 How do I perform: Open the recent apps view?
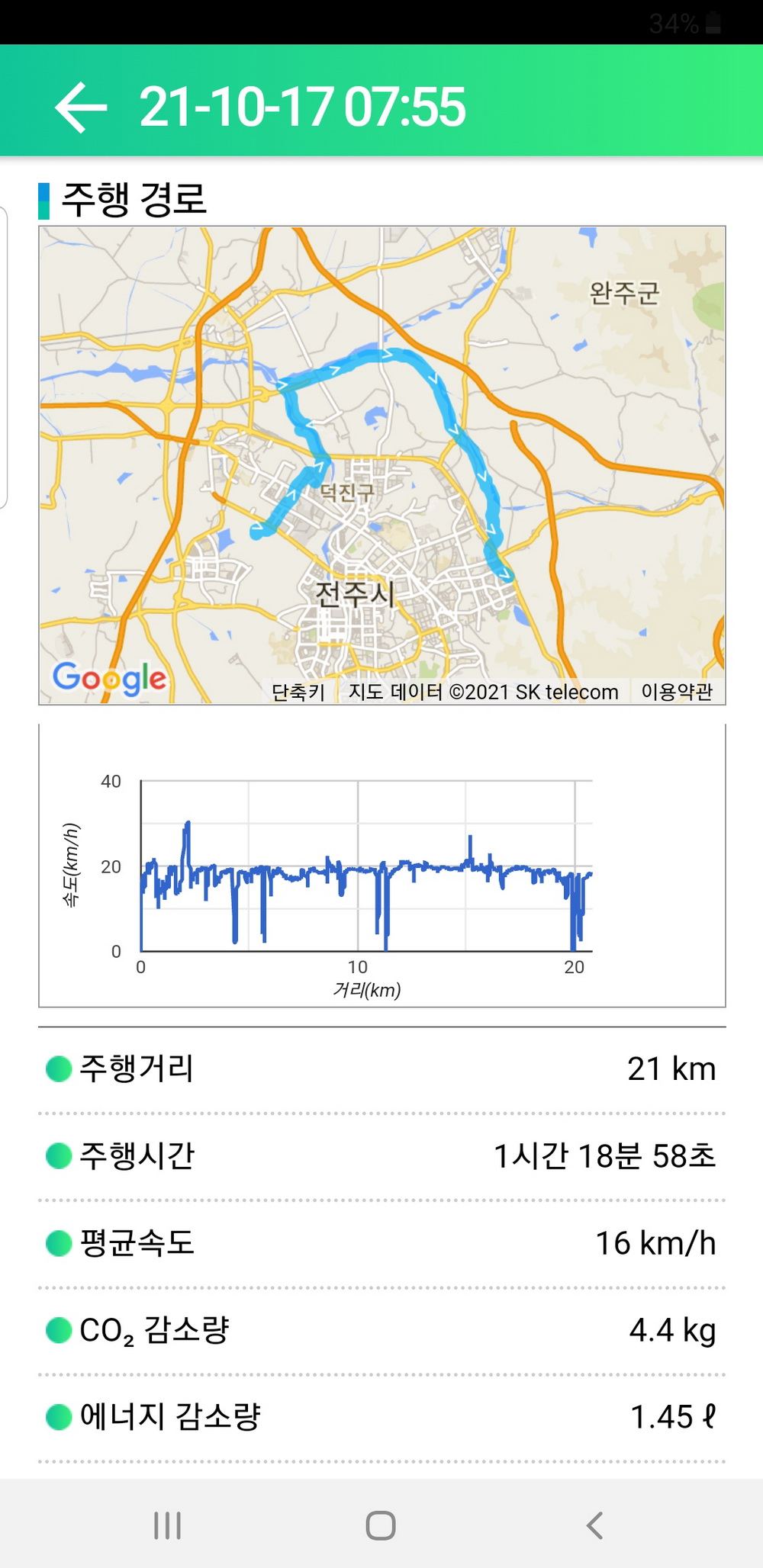[168, 1525]
